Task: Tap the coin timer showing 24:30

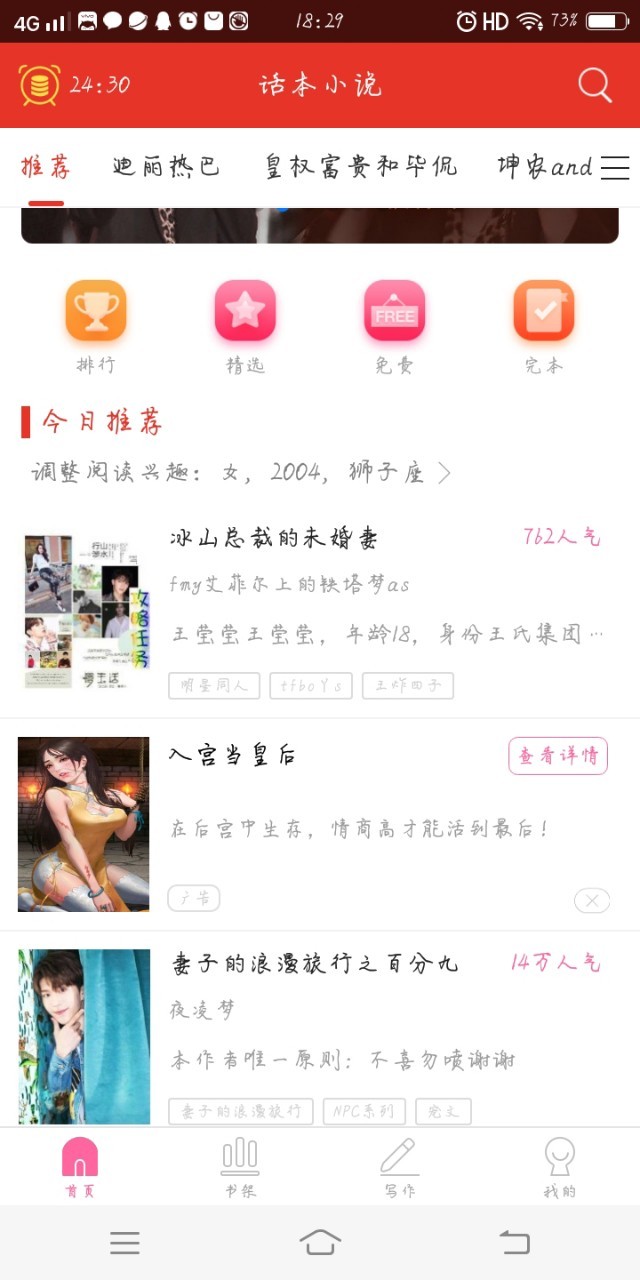Action: click(x=75, y=85)
